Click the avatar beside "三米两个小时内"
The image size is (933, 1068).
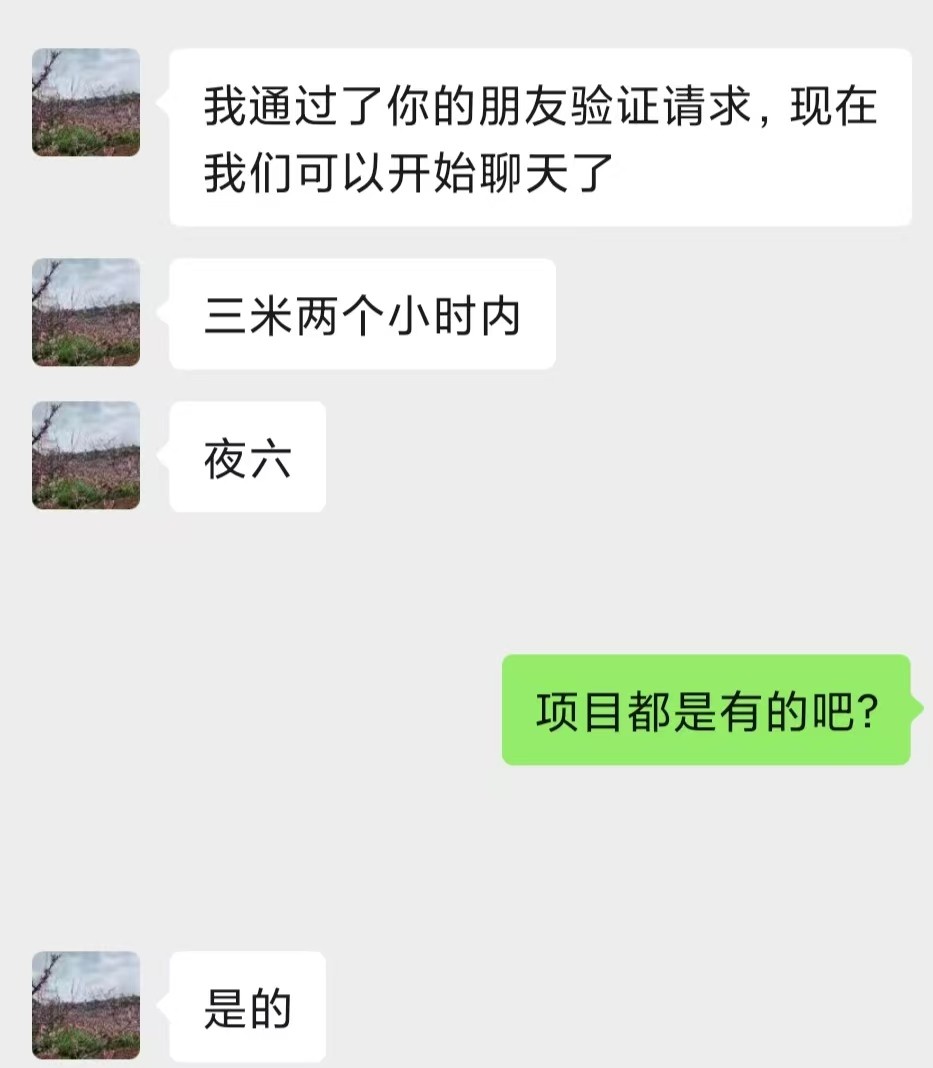tap(85, 312)
